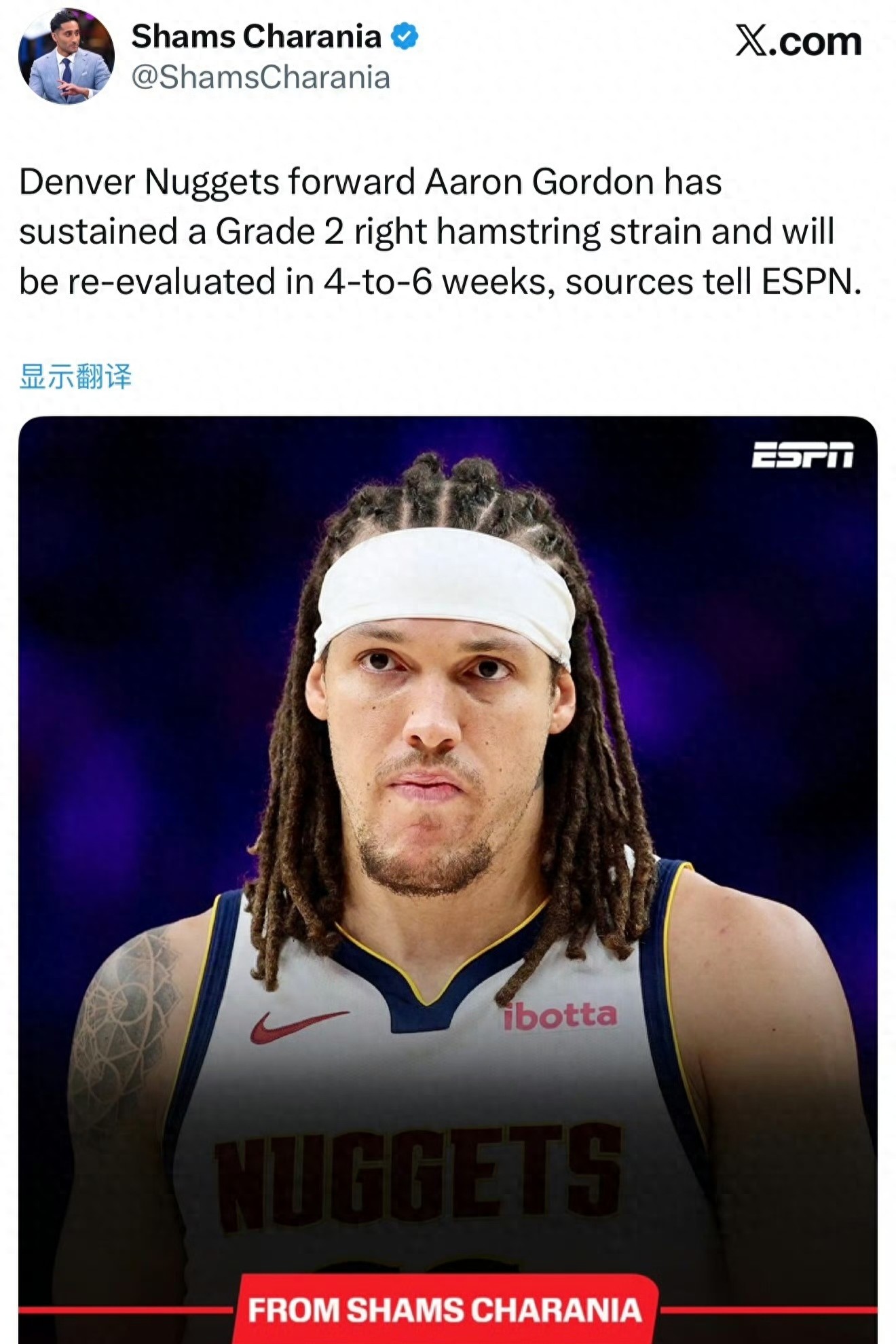Open the @ShamsCharania handle
Viewport: 896px width, 1344px height.
pos(260,77)
